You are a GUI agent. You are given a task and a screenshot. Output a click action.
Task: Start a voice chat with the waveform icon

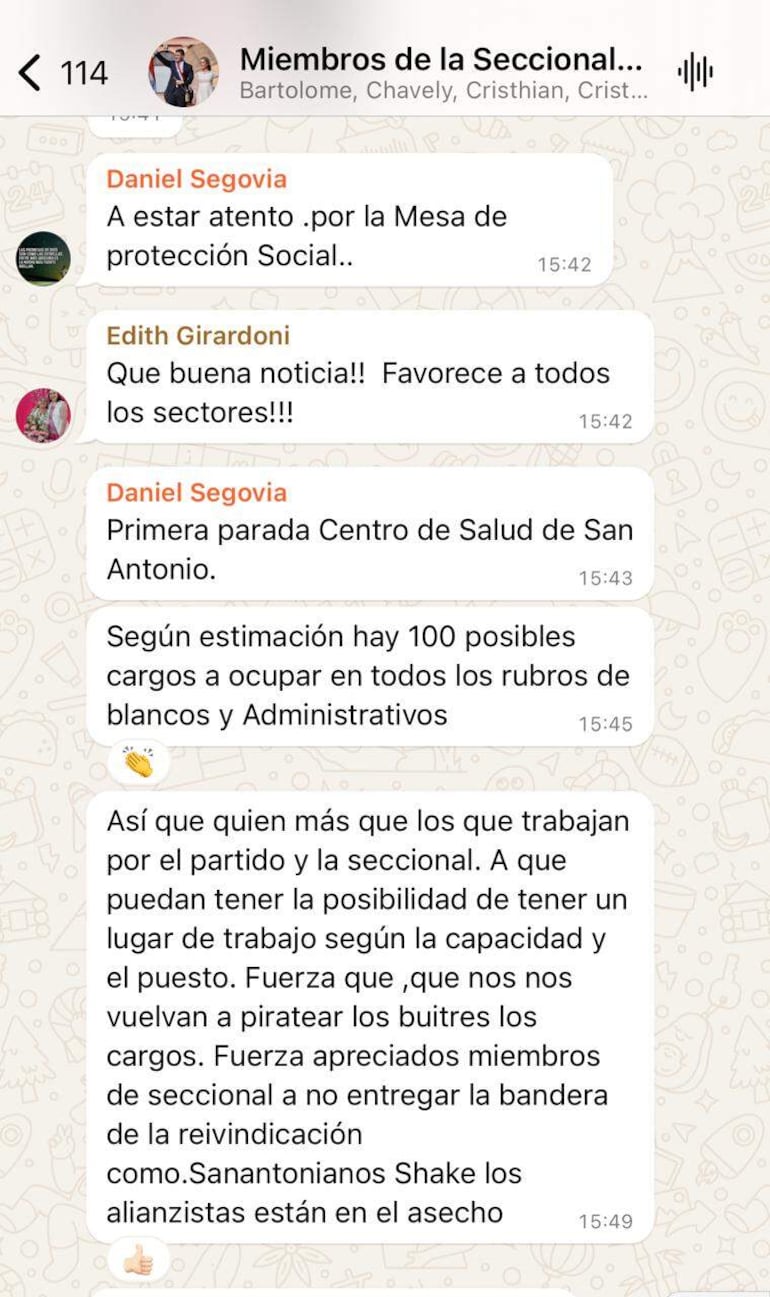(694, 73)
